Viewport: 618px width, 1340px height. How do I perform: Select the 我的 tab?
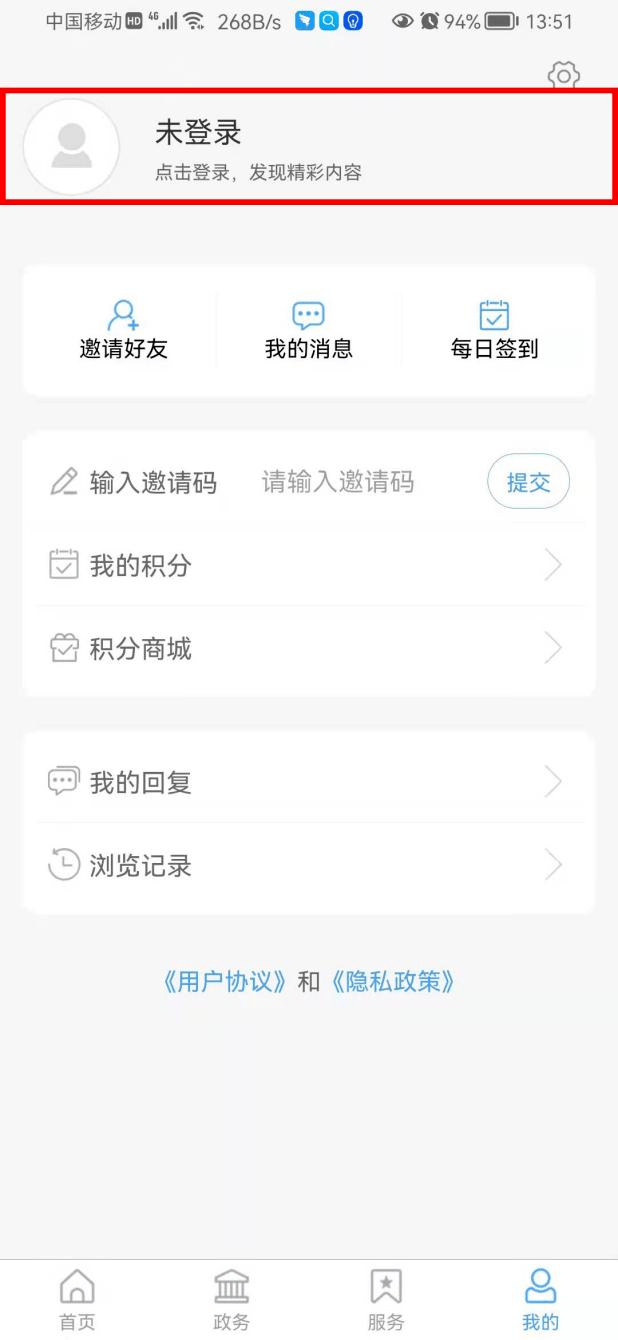(x=540, y=1299)
